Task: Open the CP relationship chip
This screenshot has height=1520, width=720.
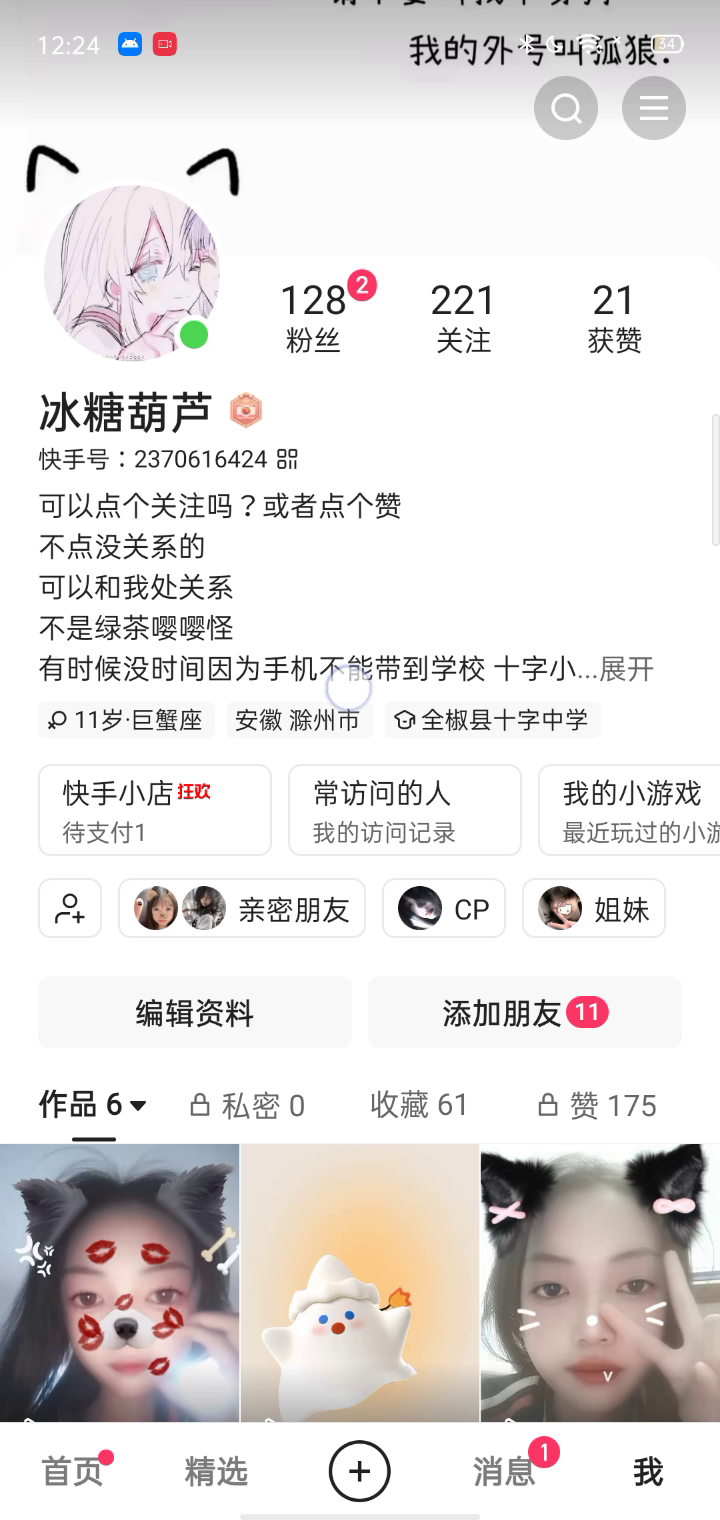Action: [x=444, y=908]
